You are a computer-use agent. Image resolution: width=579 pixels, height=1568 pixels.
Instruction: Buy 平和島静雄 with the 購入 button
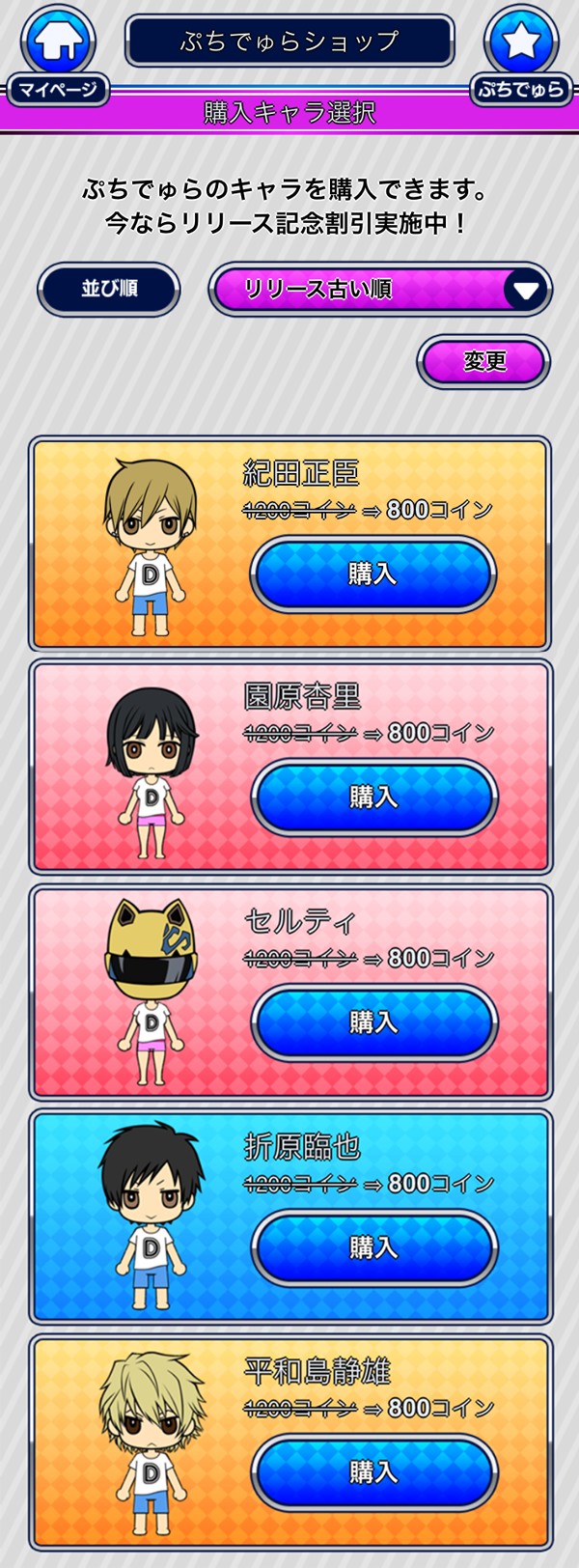(x=374, y=1472)
